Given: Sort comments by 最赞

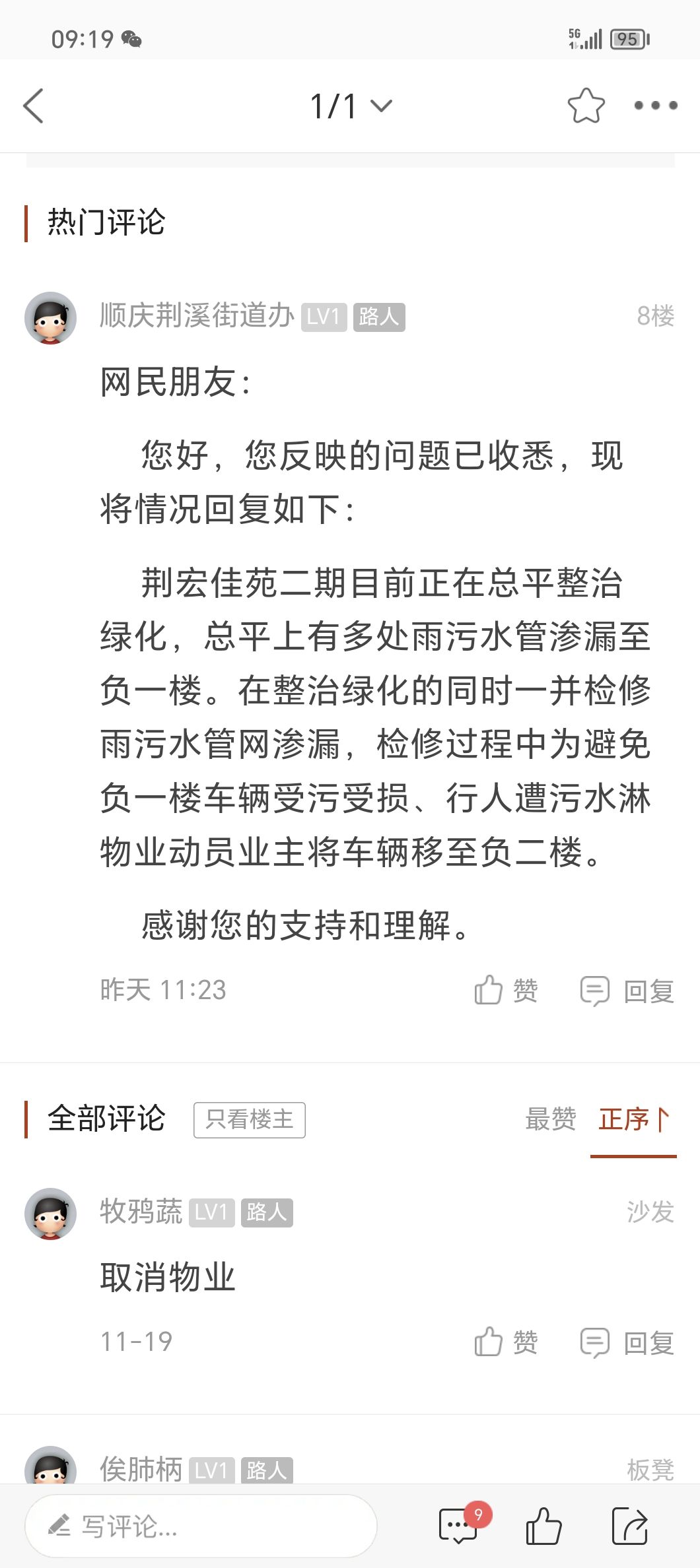Looking at the screenshot, I should [x=550, y=1119].
